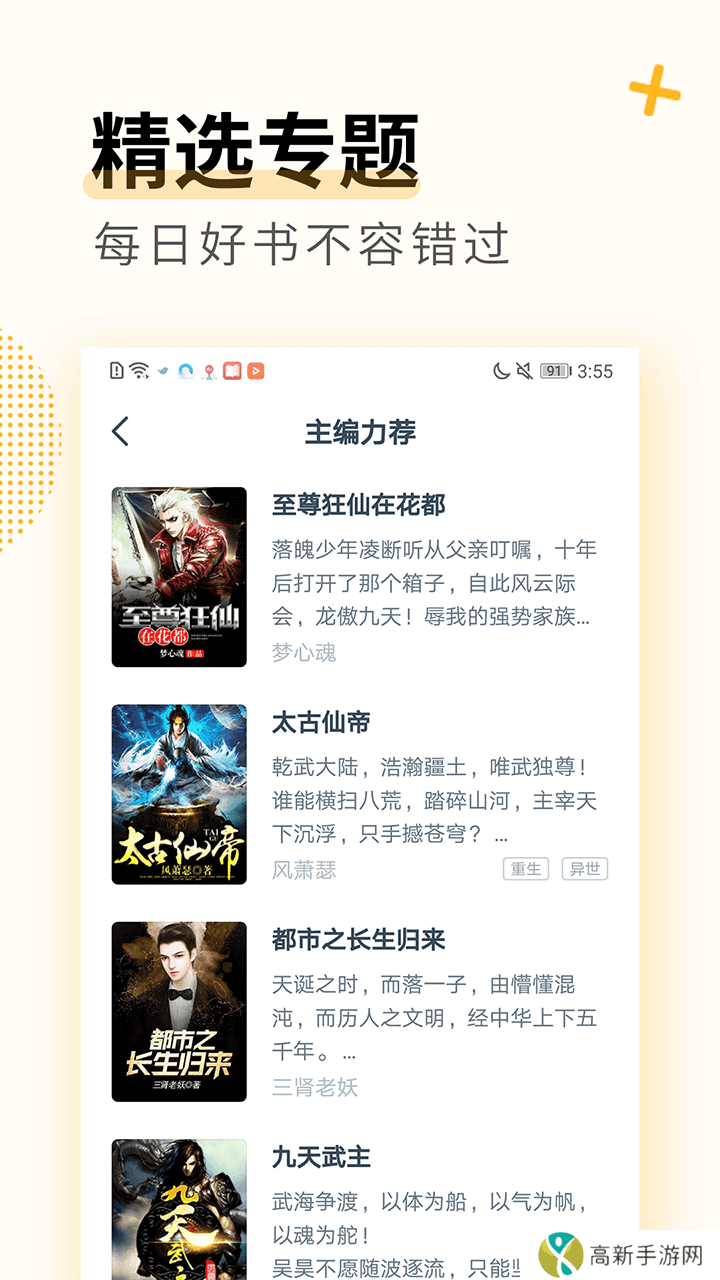
Task: Tap the back arrow to leave 主编力荐
Action: pos(120,431)
